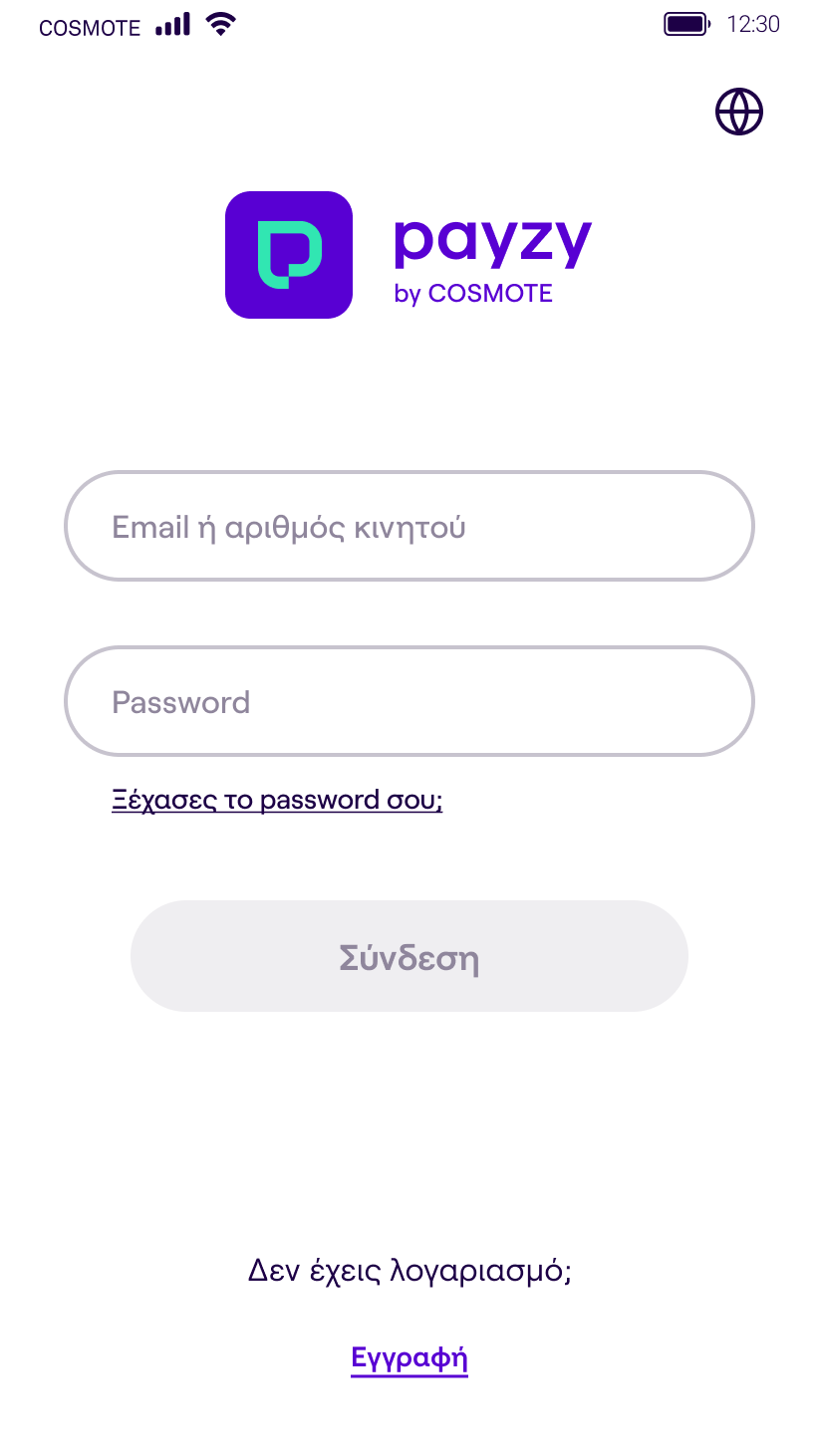Tap the Σύνδεση login button
Image resolution: width=819 pixels, height=1456 pixels.
point(409,956)
